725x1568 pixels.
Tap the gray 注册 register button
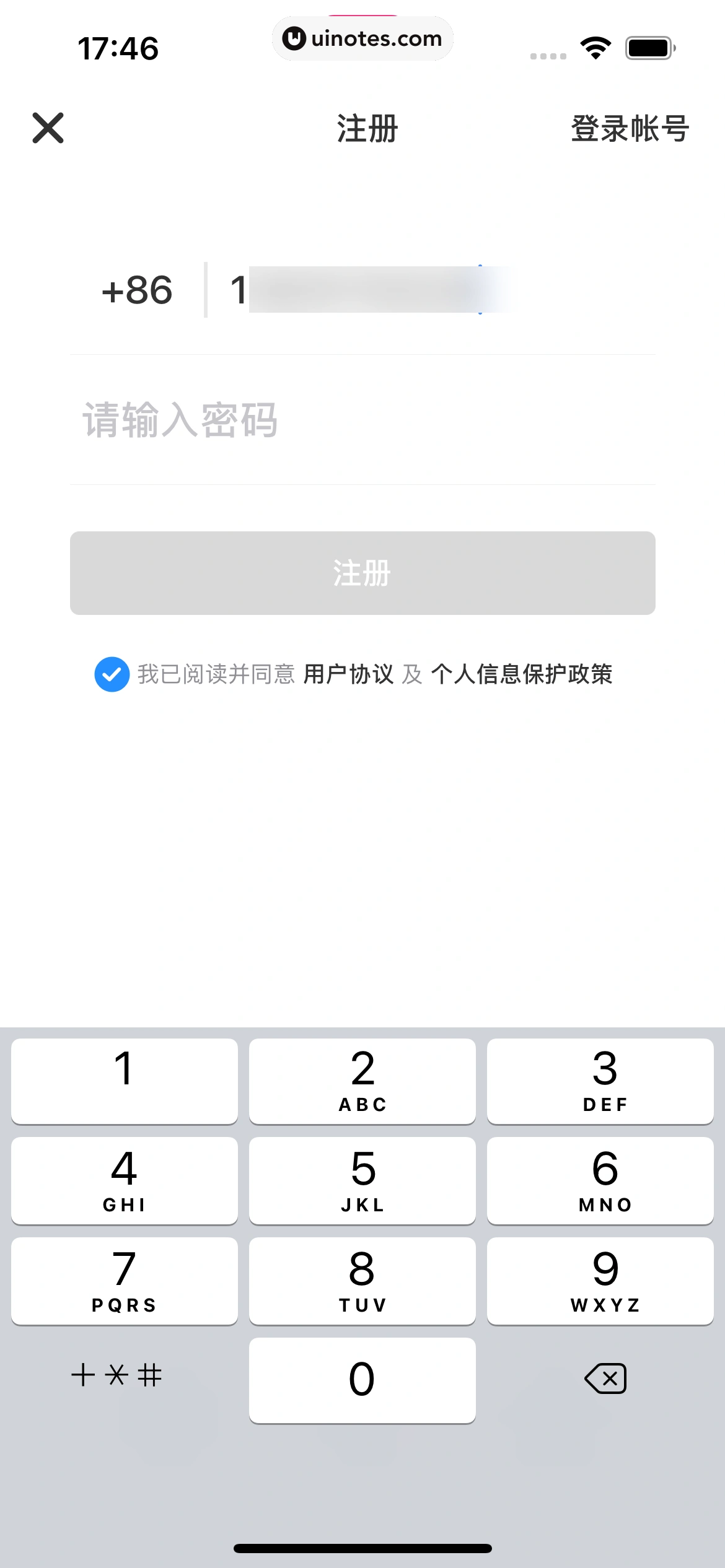(x=362, y=573)
